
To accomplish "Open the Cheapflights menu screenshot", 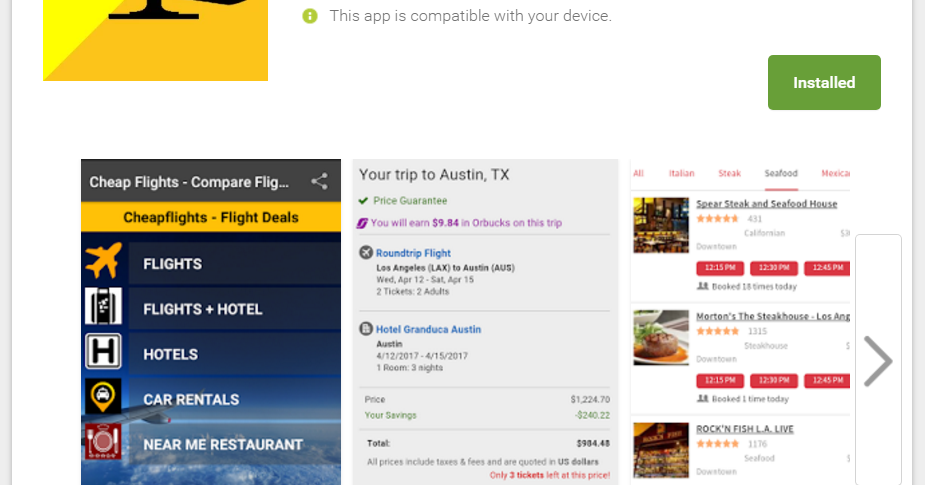I will 209,322.
